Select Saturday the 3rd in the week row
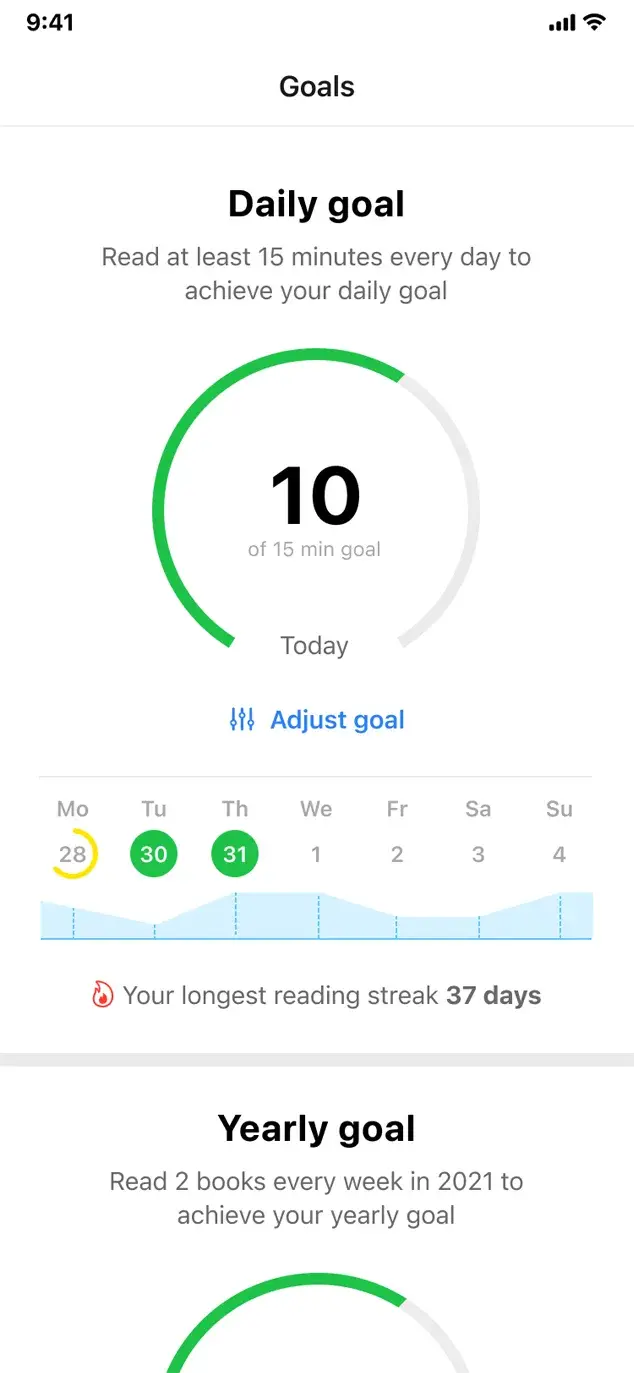 click(478, 854)
